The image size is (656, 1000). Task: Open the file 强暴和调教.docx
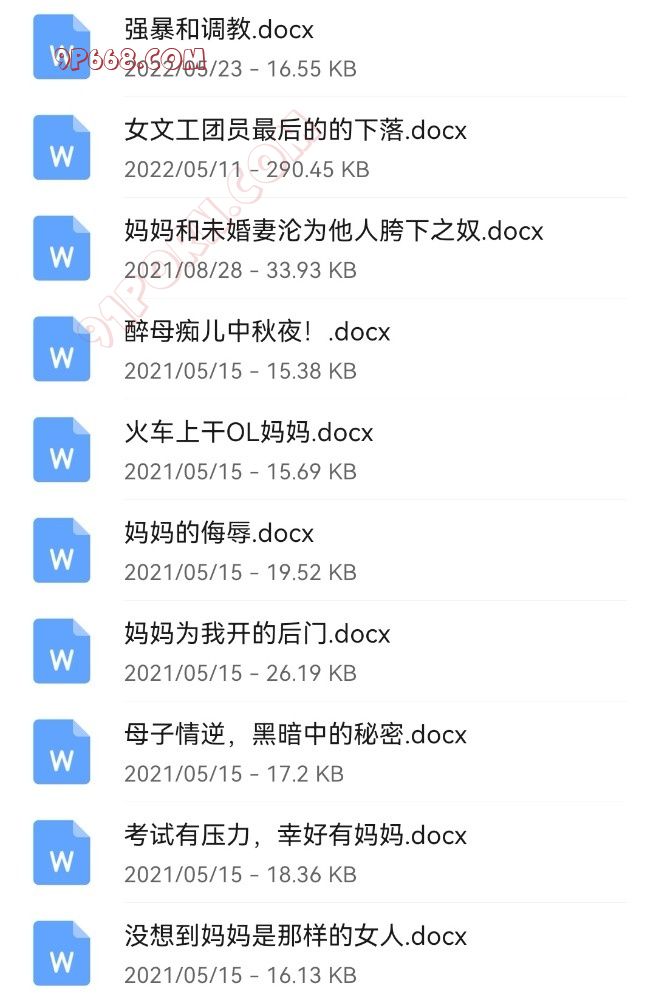click(x=219, y=30)
